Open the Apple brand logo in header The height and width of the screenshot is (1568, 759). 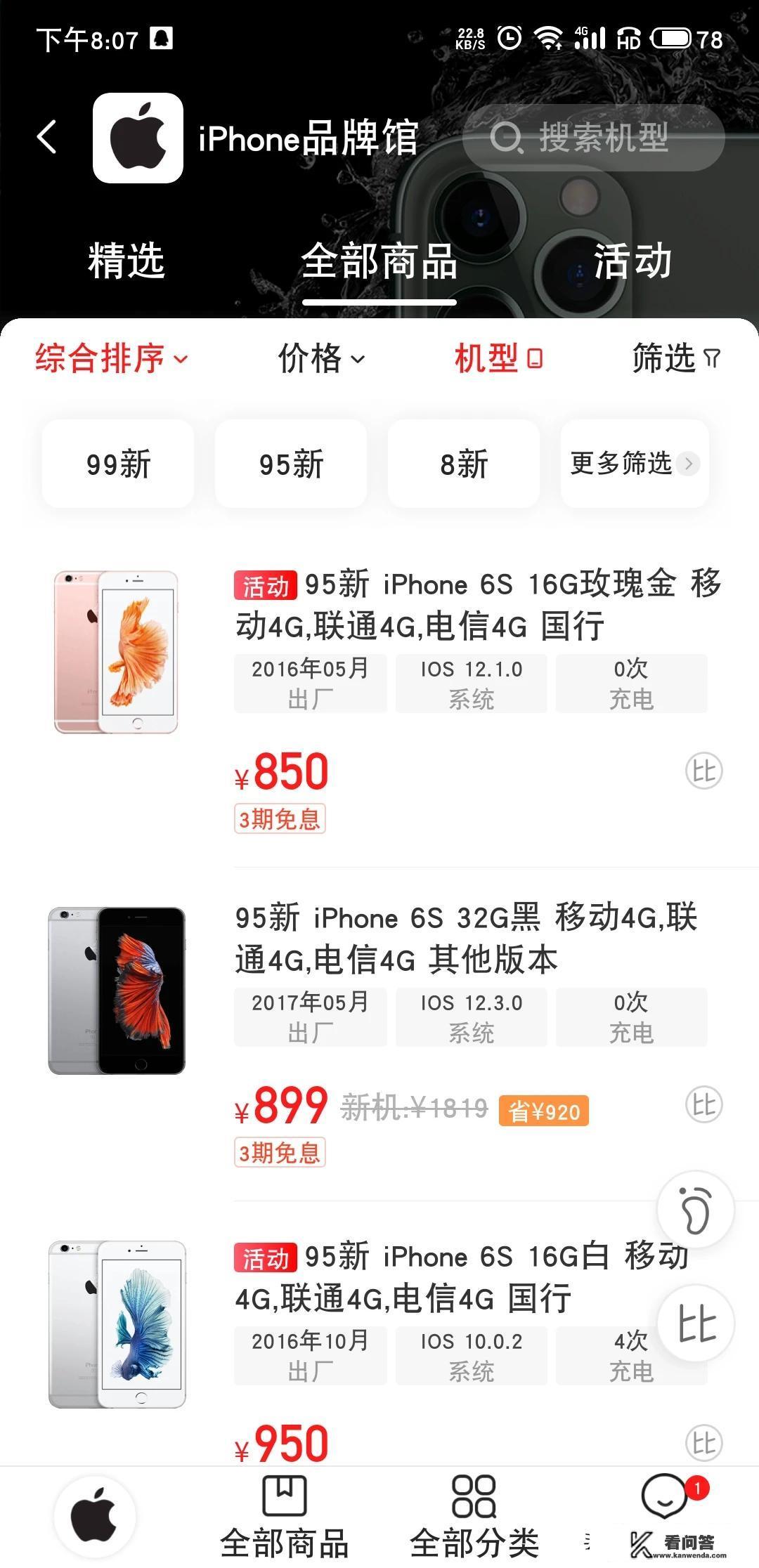coord(138,138)
